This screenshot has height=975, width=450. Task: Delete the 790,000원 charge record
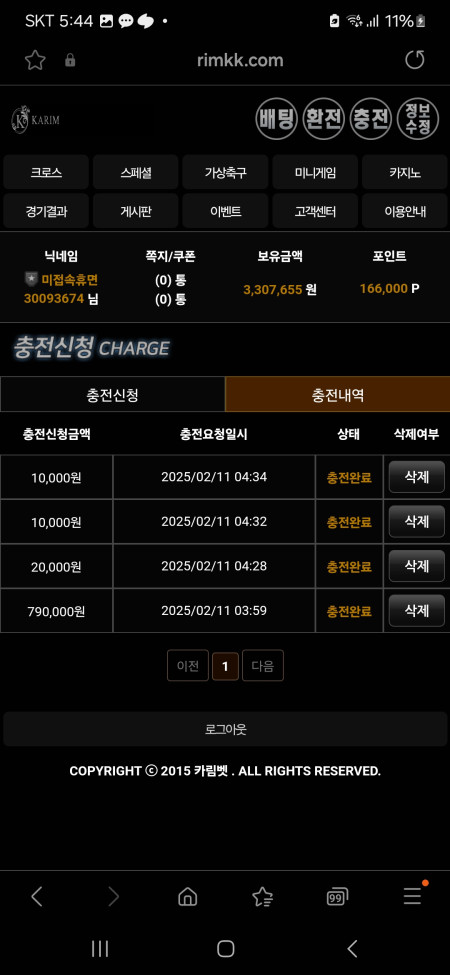pyautogui.click(x=417, y=611)
